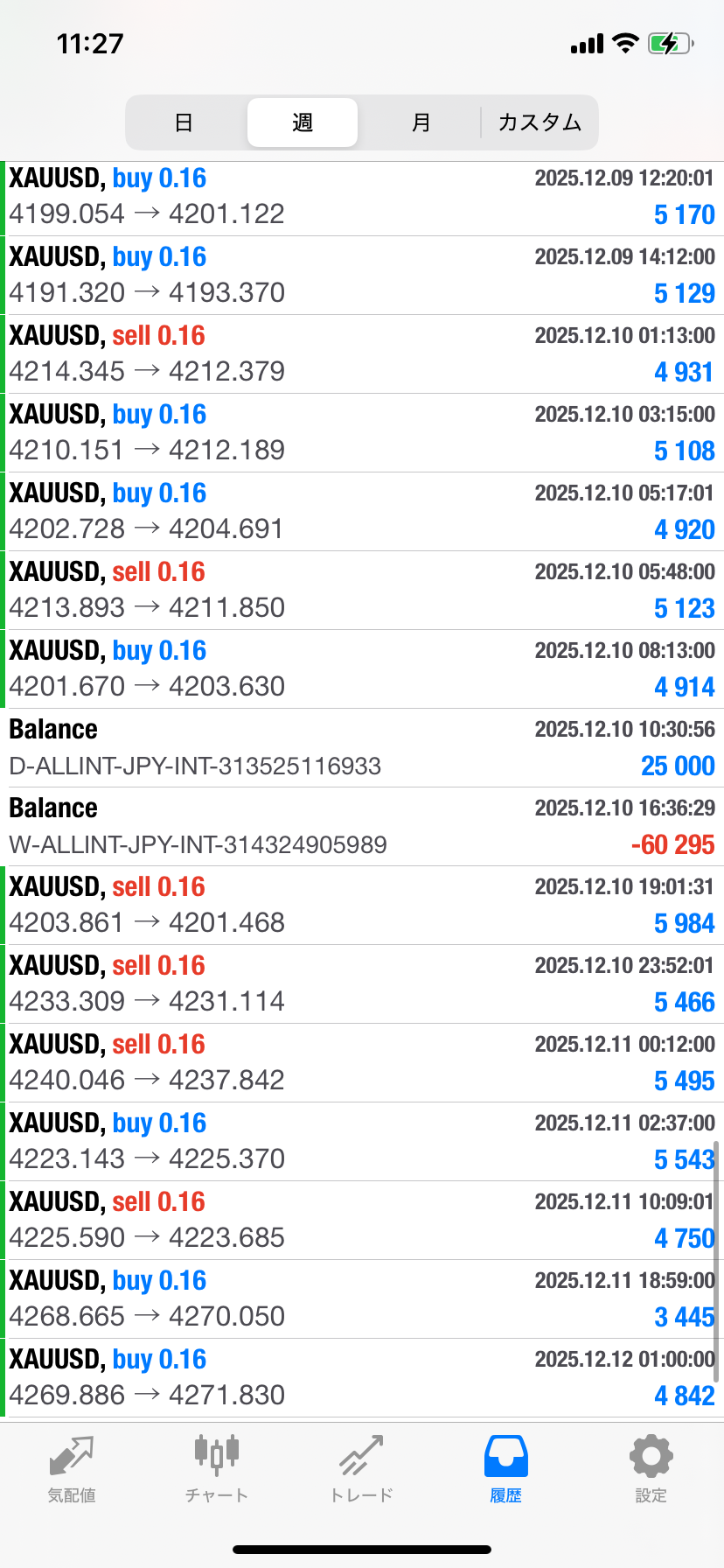This screenshot has height=1568, width=724.
Task: Expand the sell trade from 2025.12.10 01:13:00
Action: 362,354
